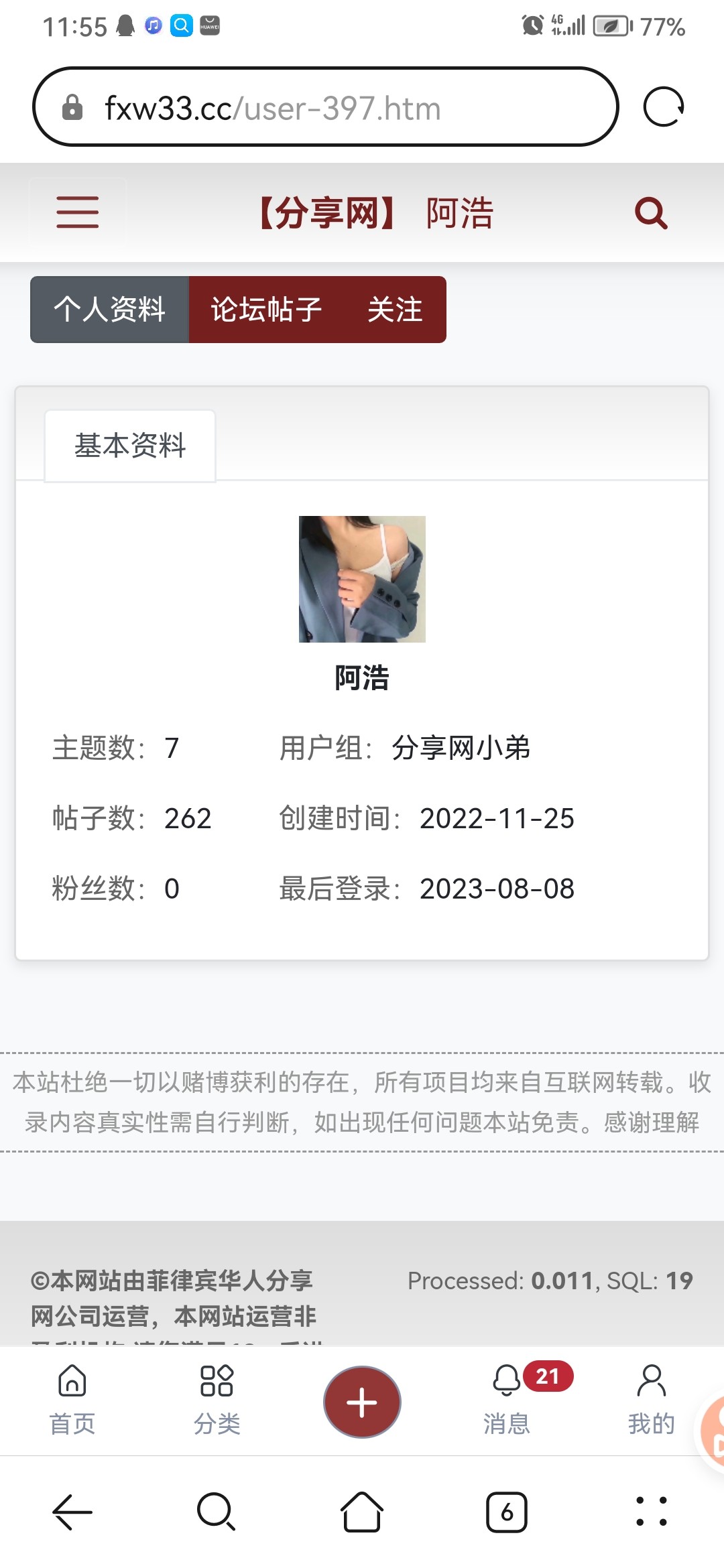The image size is (724, 1568).
Task: Reload the page in browser
Action: coord(663,107)
